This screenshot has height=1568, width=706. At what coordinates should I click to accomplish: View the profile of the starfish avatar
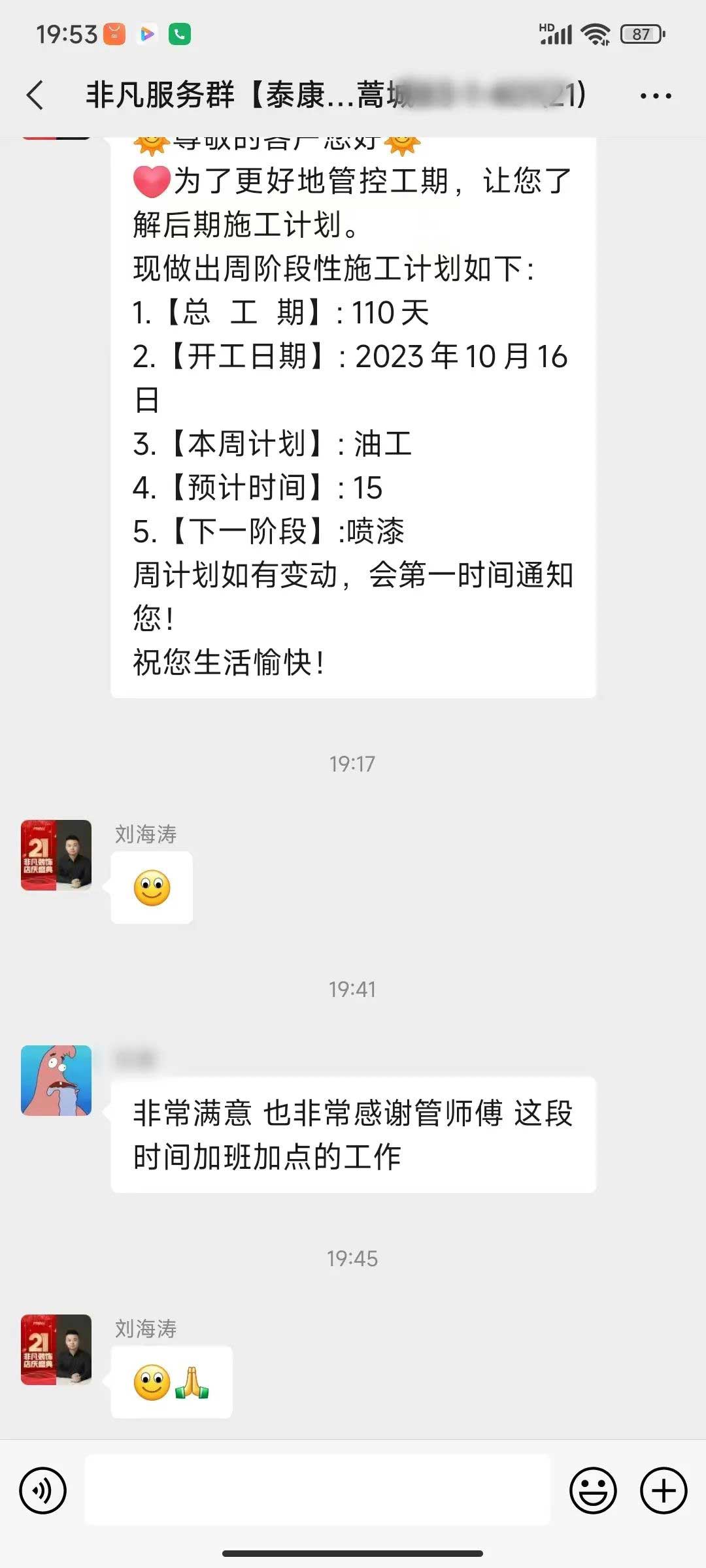[x=56, y=1080]
